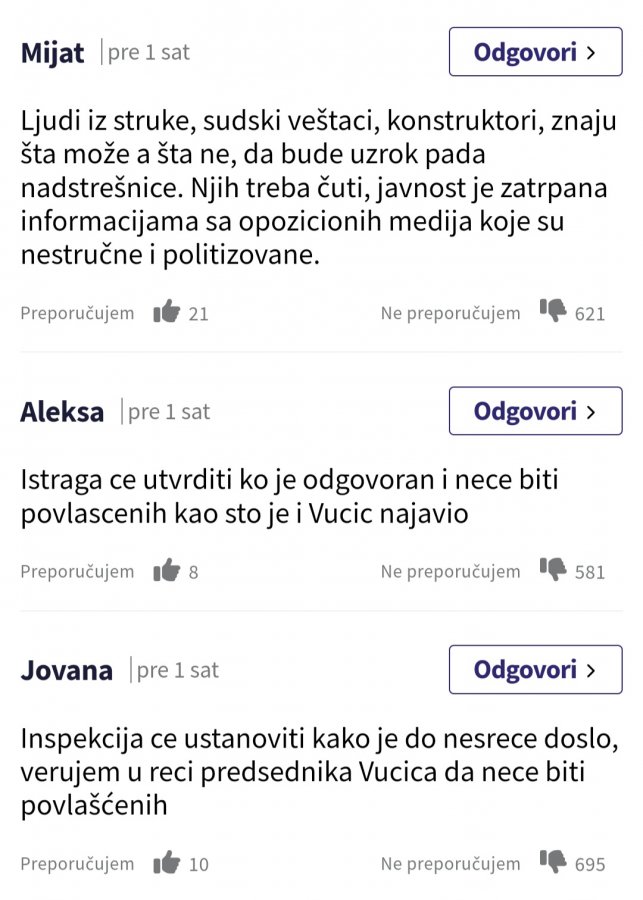Recommend Mijat's comment with thumbs up
This screenshot has height=900, width=643.
(166, 312)
